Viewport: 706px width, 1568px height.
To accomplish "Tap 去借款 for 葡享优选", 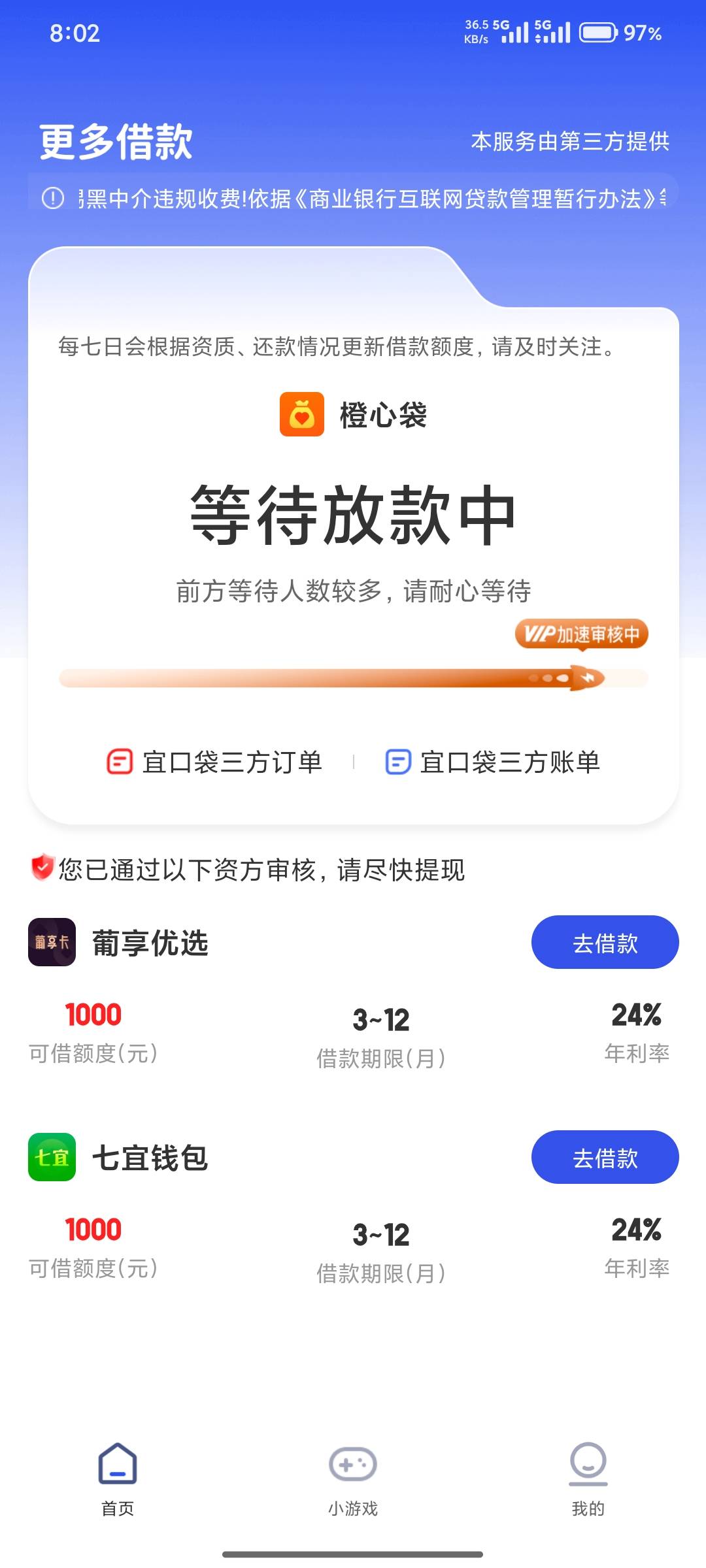I will coord(605,942).
